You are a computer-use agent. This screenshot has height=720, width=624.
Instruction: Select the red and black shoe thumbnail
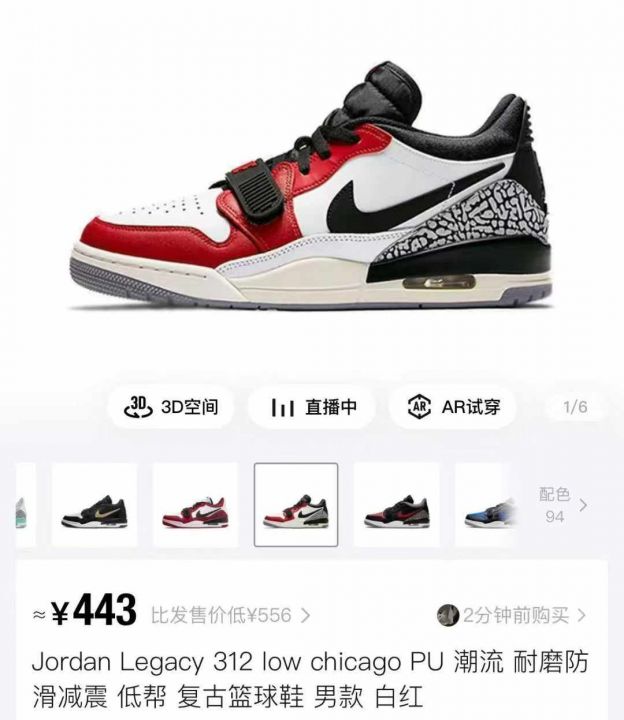(195, 505)
